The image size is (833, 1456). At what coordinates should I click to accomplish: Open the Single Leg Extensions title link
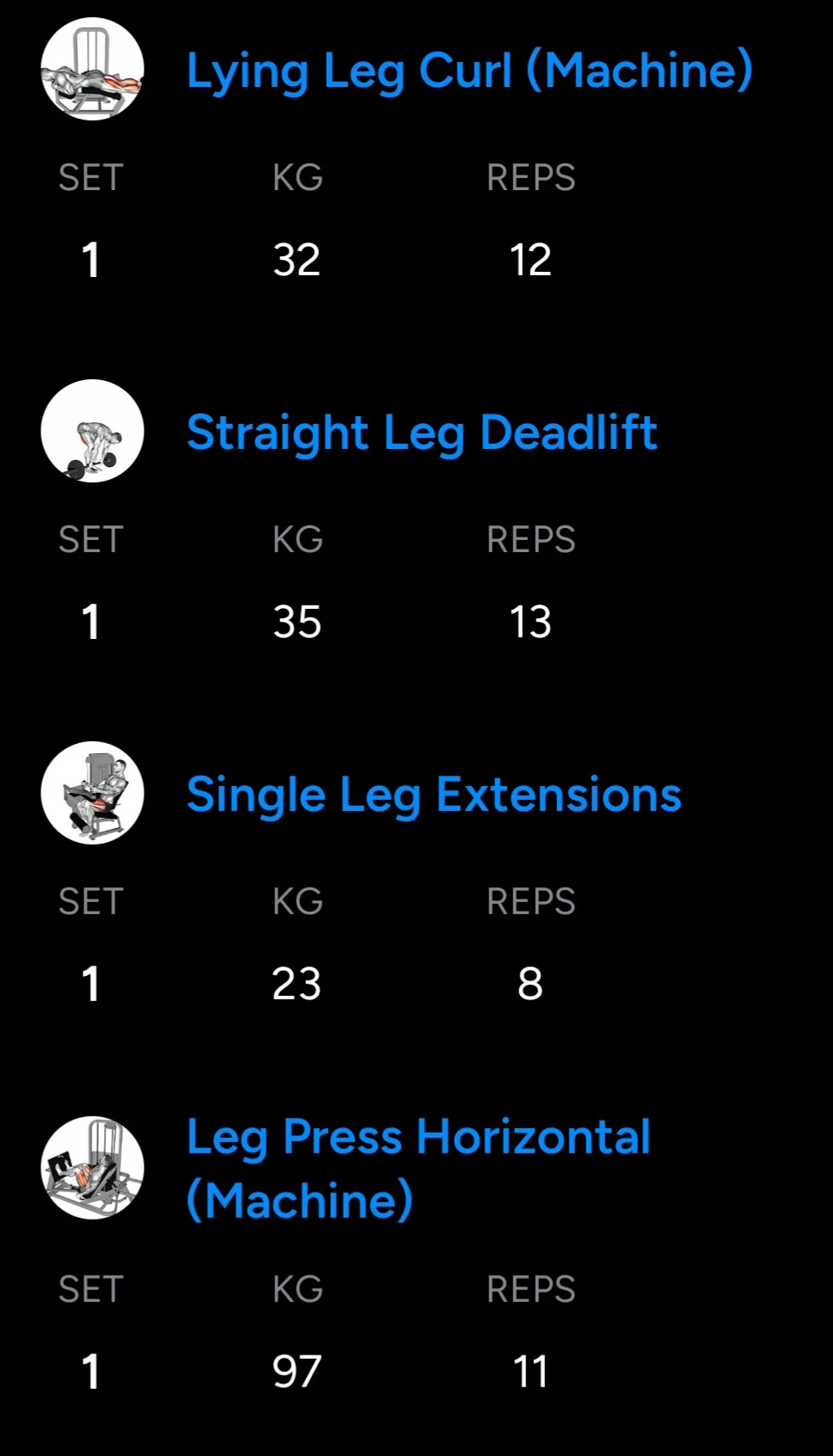(434, 795)
